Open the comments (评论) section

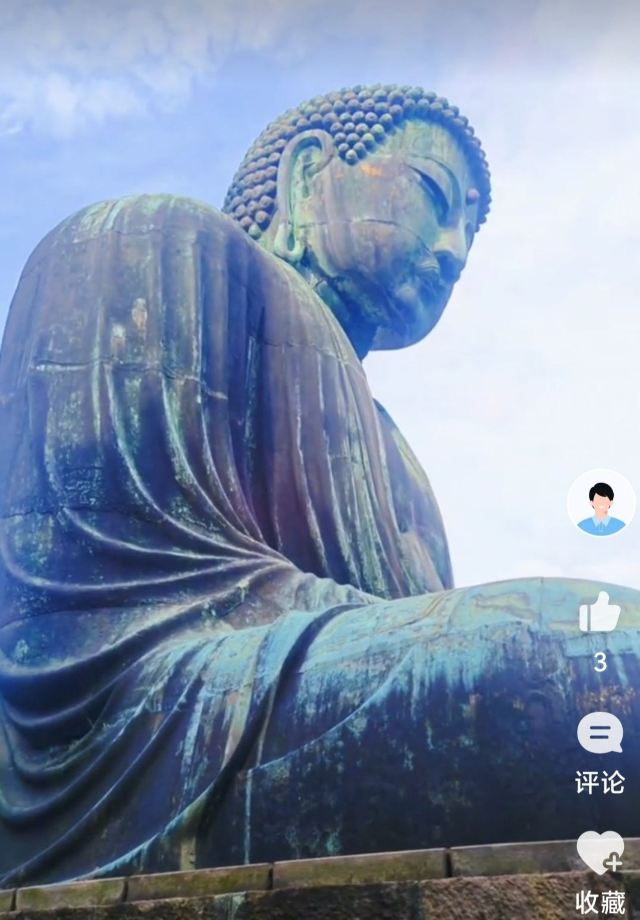(599, 734)
